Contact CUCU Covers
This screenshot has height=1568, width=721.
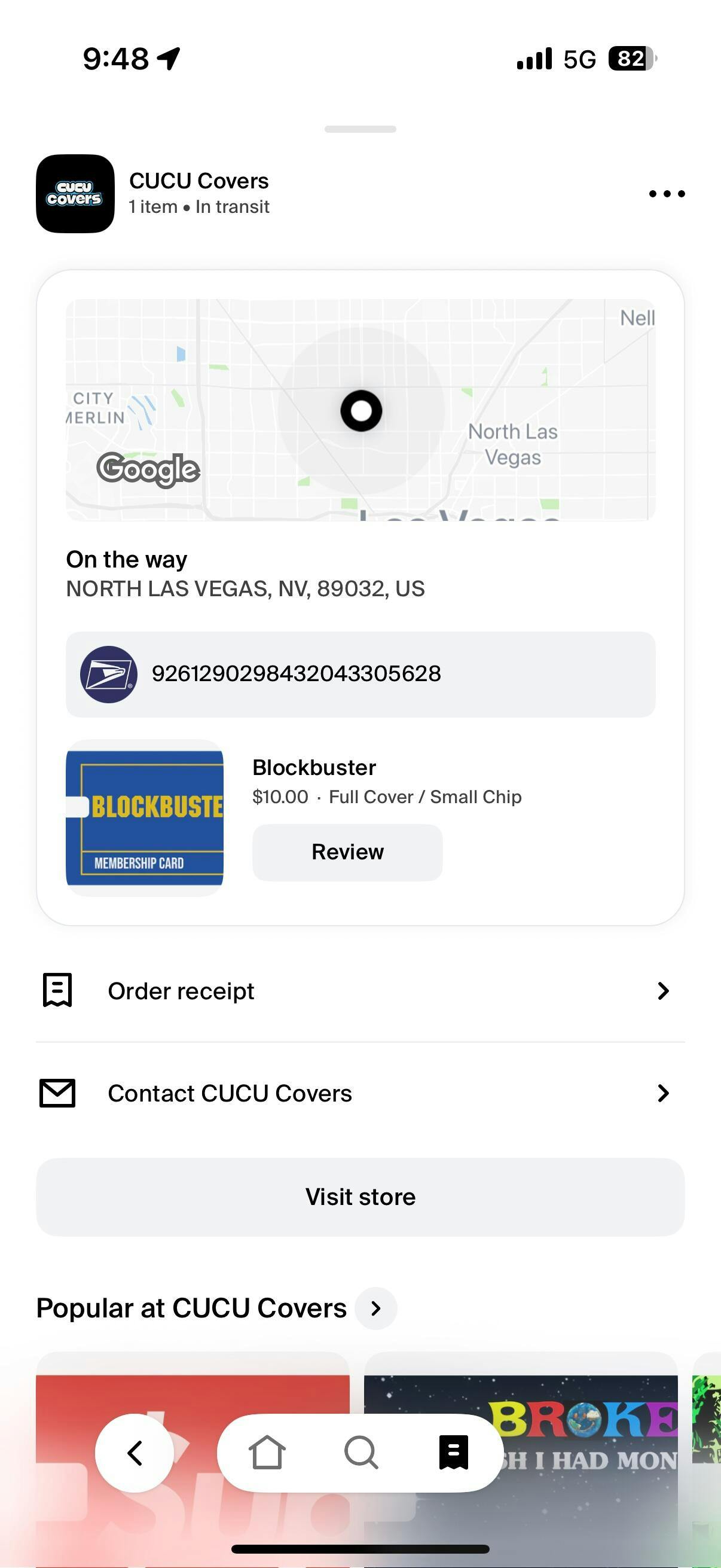click(x=360, y=1093)
